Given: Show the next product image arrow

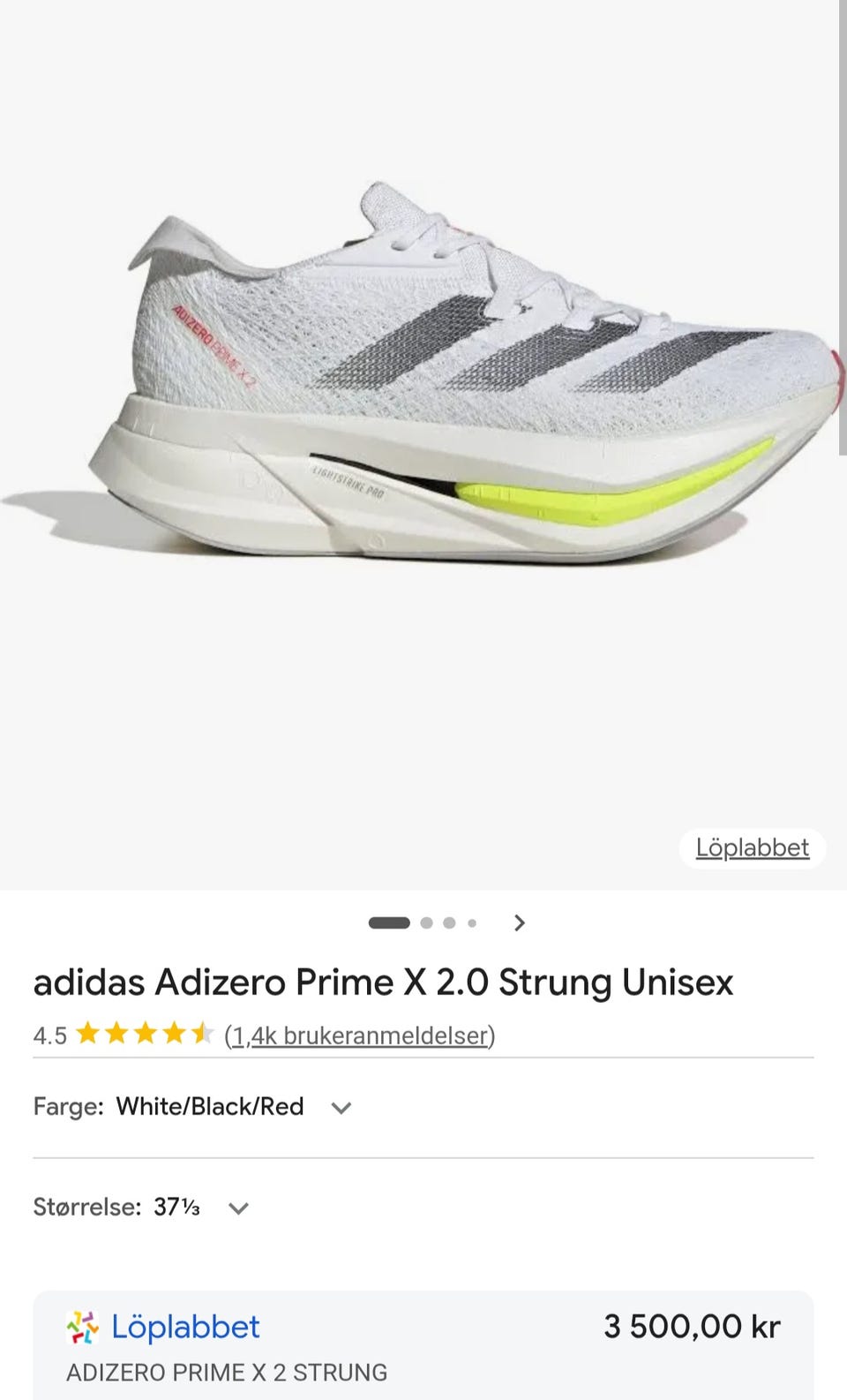Looking at the screenshot, I should click(x=520, y=922).
